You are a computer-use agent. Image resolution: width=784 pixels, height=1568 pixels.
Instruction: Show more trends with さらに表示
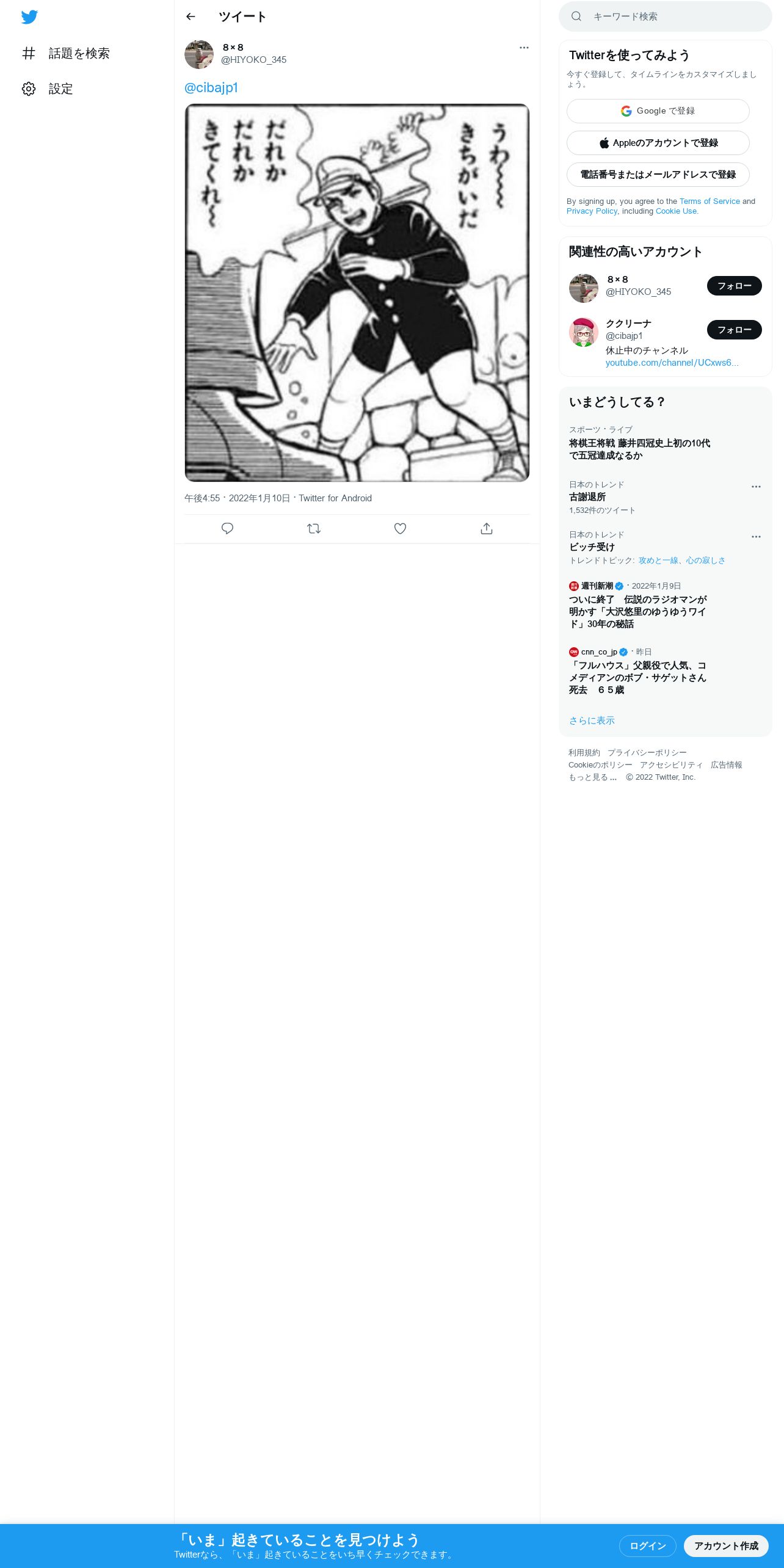(x=592, y=720)
